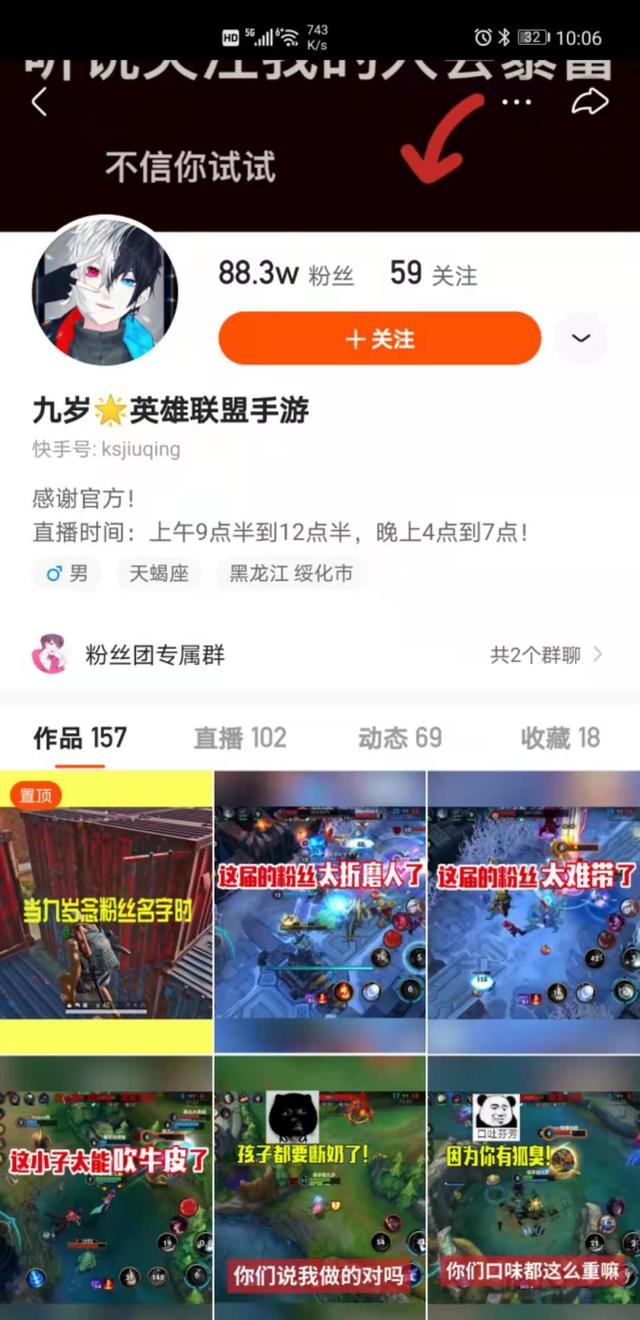Follow this user with +关注
This screenshot has width=640, height=1320.
[x=380, y=339]
